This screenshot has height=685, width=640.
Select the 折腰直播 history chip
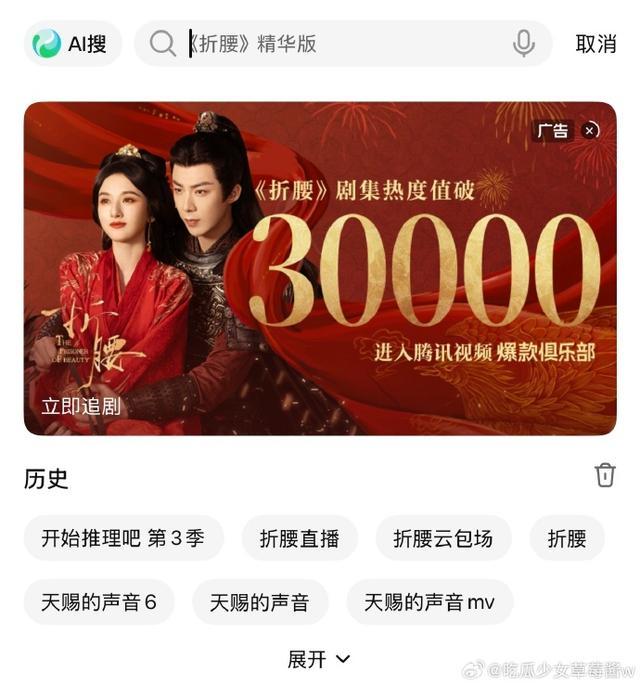(299, 539)
